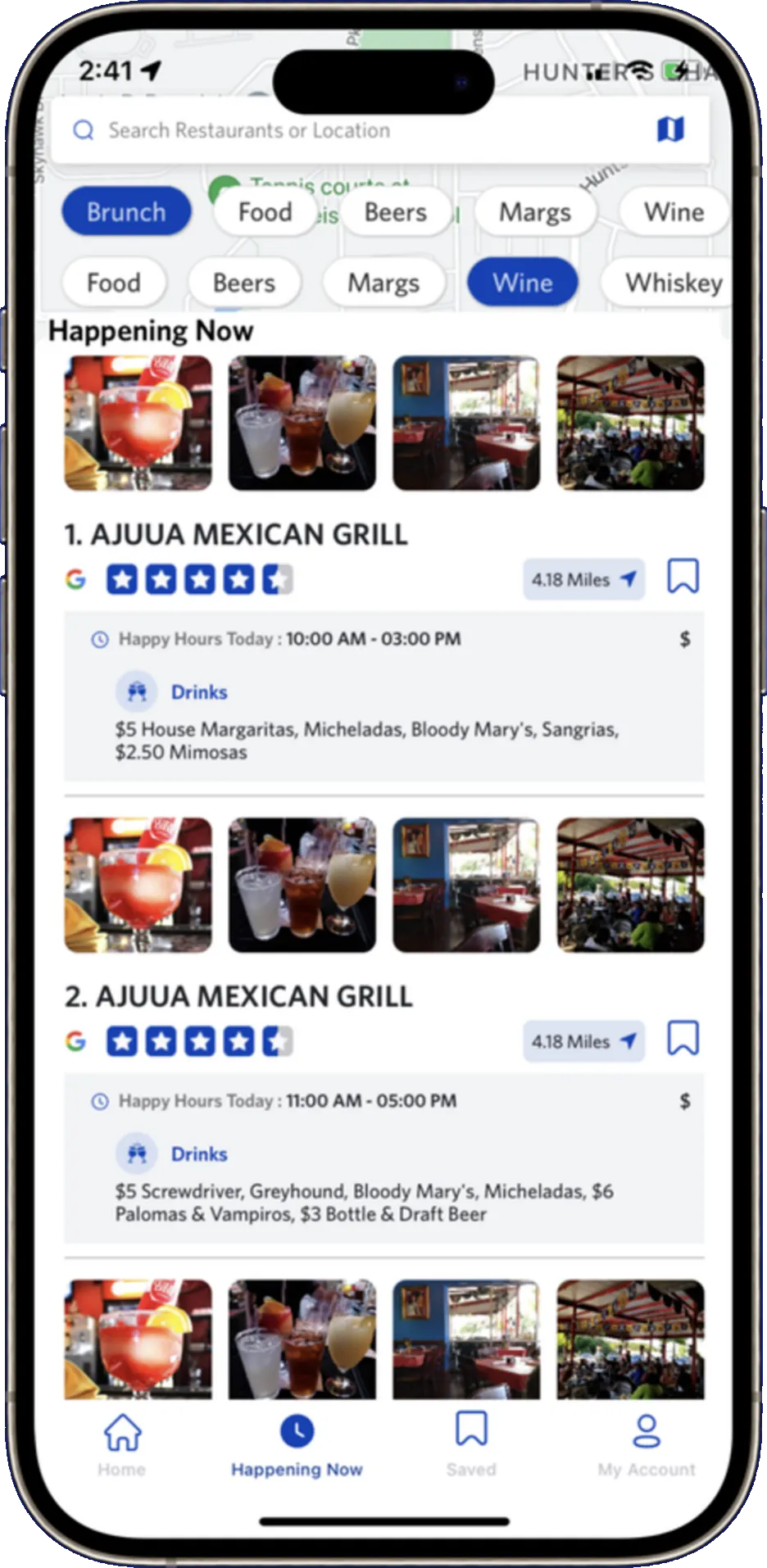
Task: Go Home using the bottom navigation
Action: pos(121,1442)
